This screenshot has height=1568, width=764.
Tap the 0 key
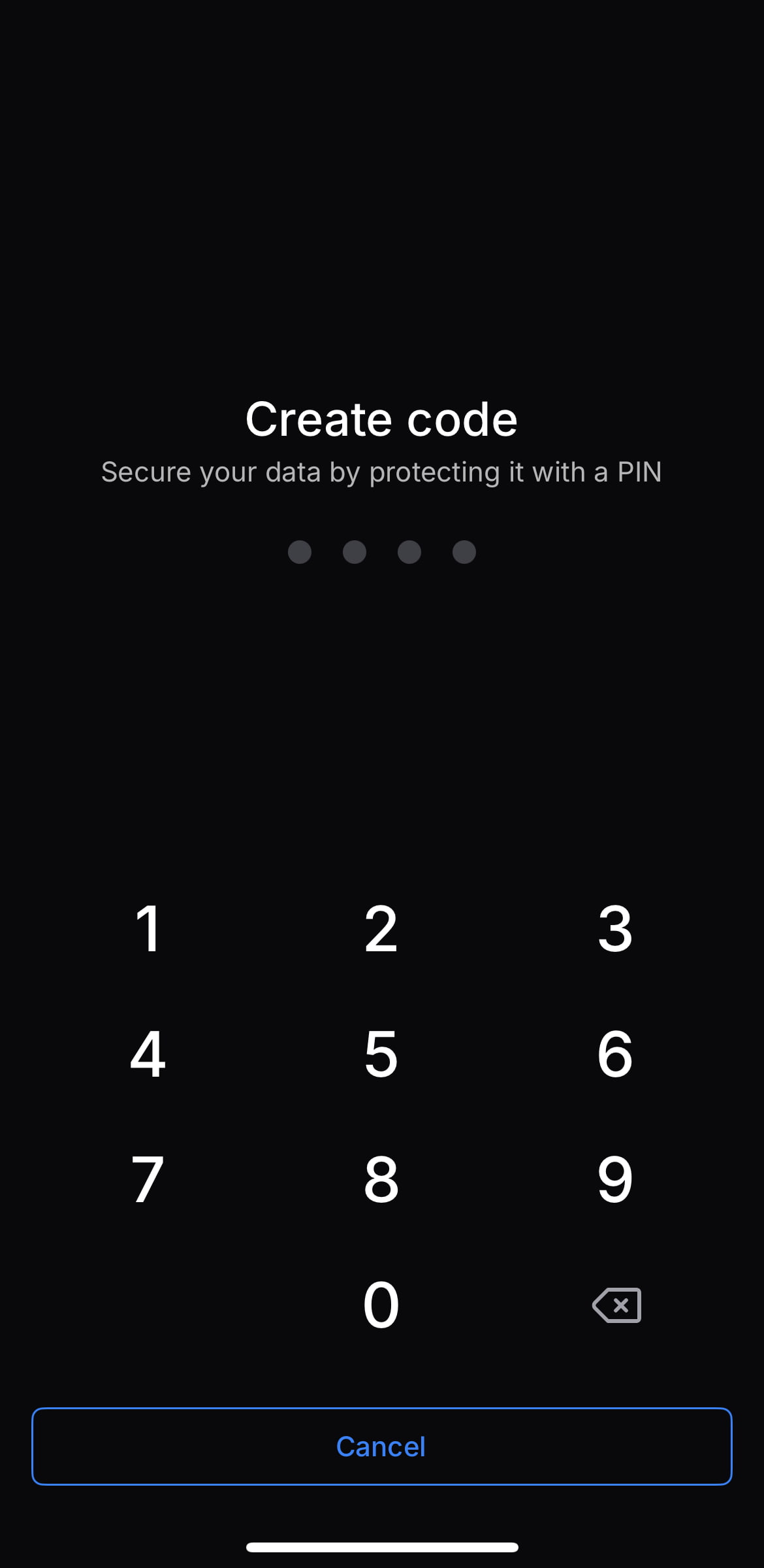[381, 1305]
